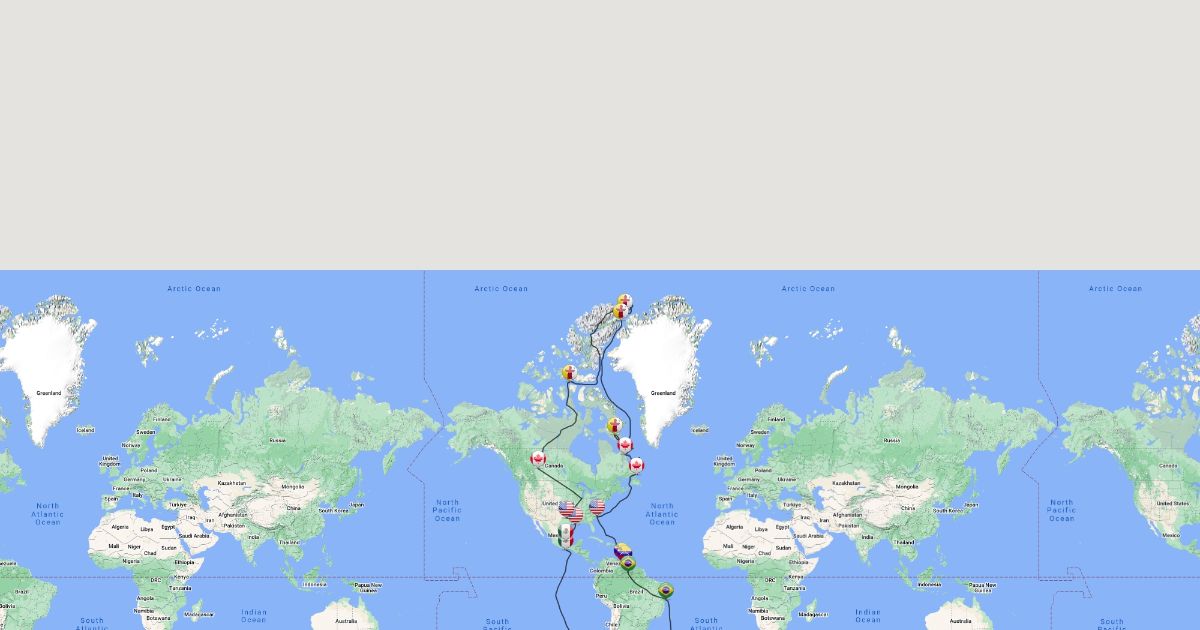Select the Brazil flag marker on Brazil's eastern coast
Image resolution: width=1200 pixels, height=630 pixels.
666,590
